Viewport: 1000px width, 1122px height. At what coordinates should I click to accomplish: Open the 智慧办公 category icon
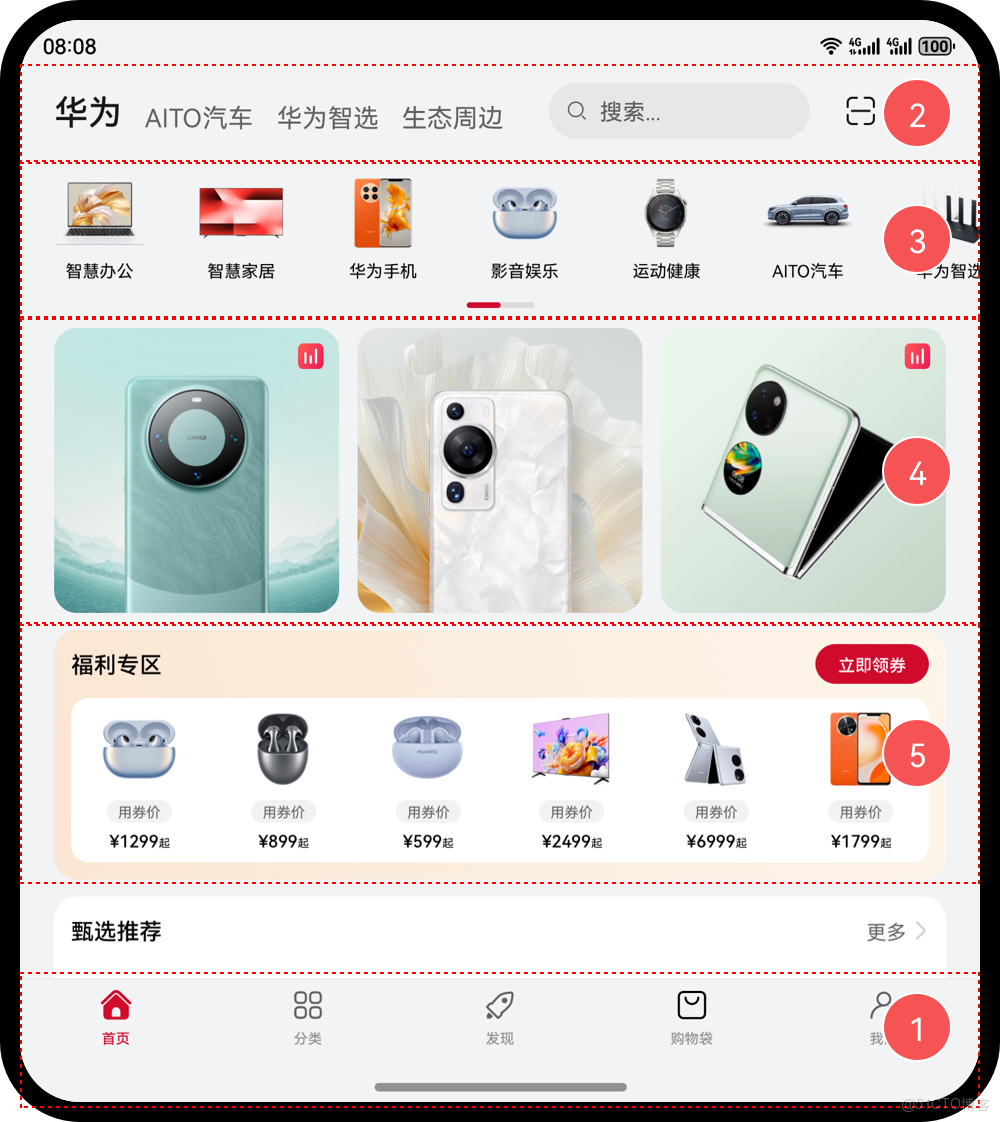pyautogui.click(x=99, y=212)
